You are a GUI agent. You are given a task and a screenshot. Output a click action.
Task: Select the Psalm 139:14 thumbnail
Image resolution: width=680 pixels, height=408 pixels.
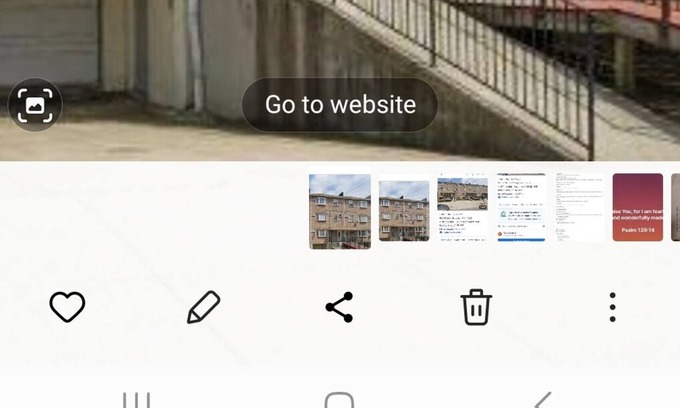coord(637,208)
